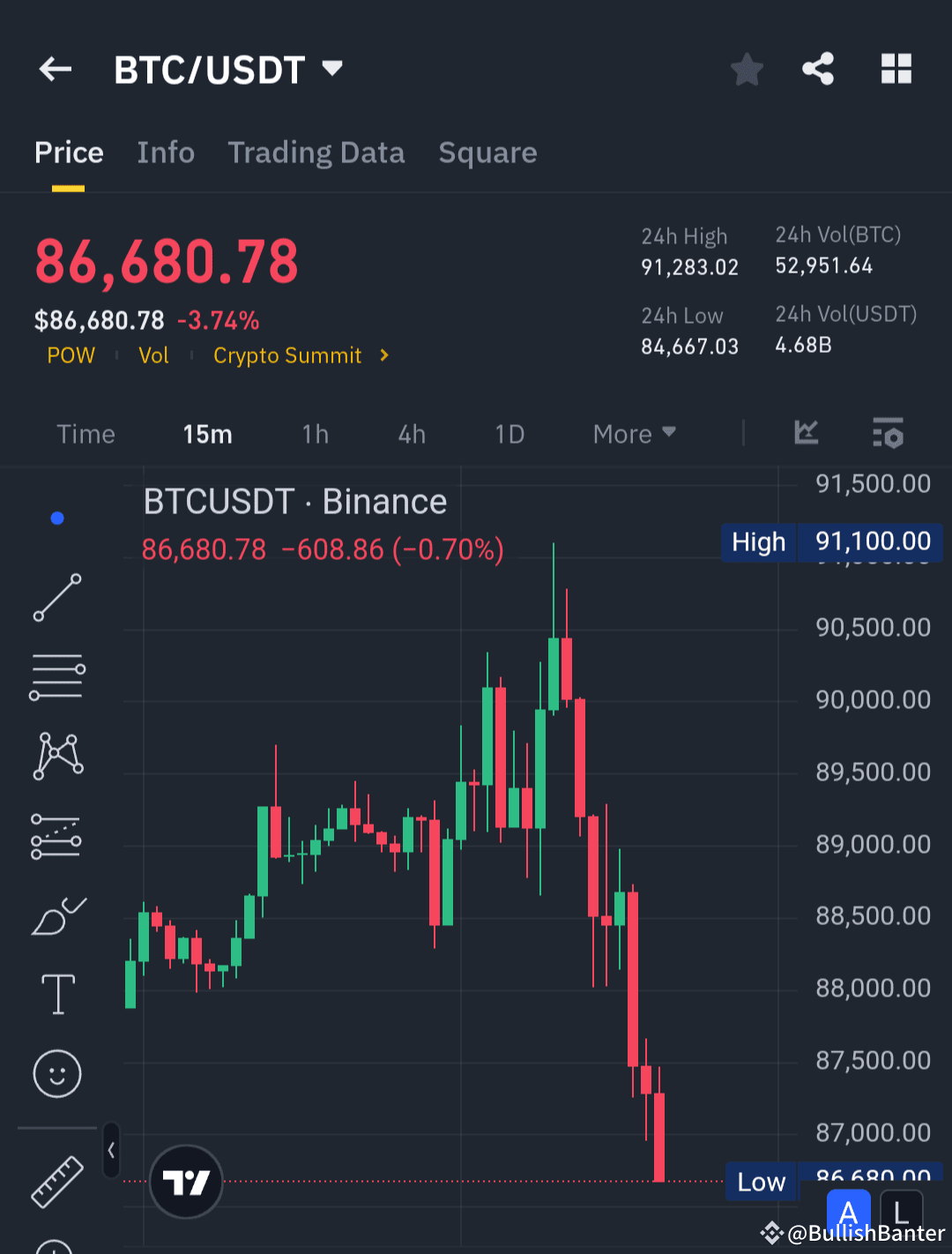Pick the brush annotation tool
952x1254 pixels.
click(56, 917)
